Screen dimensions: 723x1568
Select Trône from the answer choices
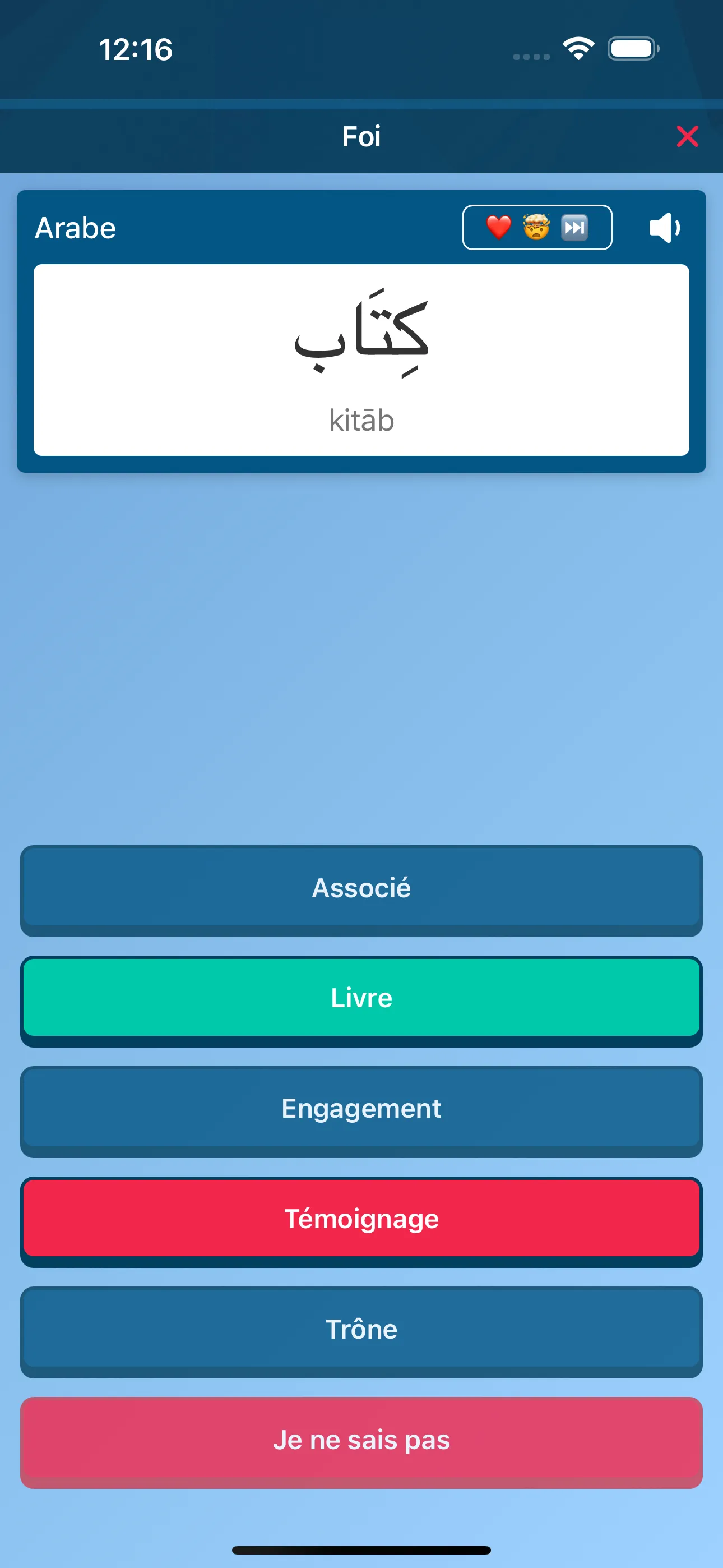point(361,1329)
